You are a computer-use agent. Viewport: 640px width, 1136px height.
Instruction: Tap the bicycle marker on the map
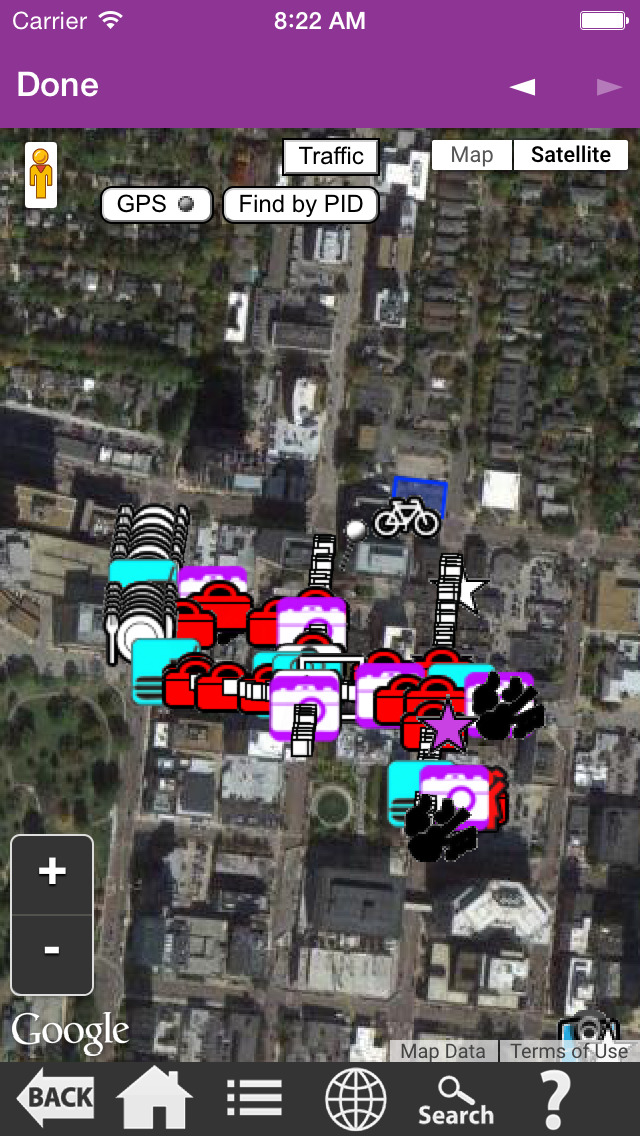click(407, 517)
